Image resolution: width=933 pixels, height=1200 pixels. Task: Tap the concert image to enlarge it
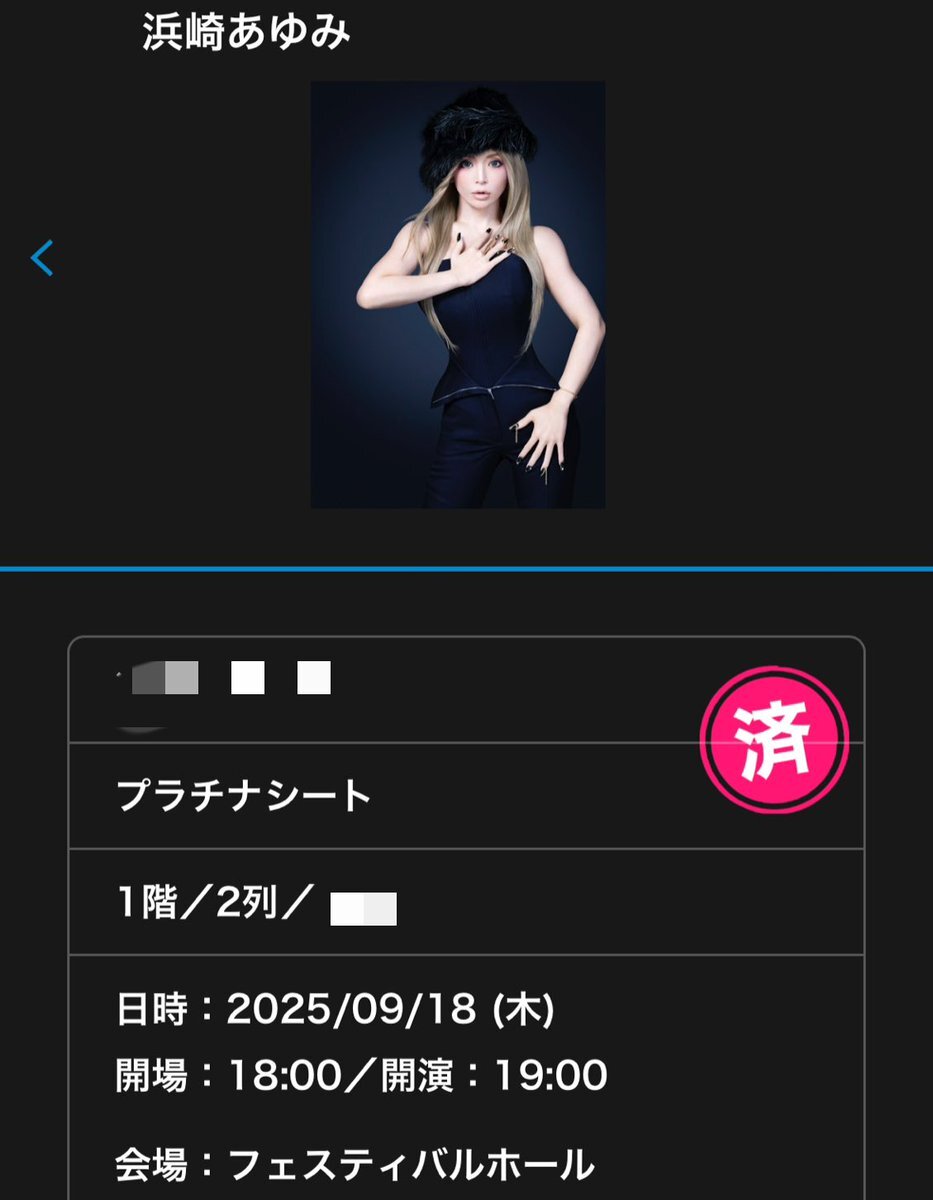coord(457,297)
